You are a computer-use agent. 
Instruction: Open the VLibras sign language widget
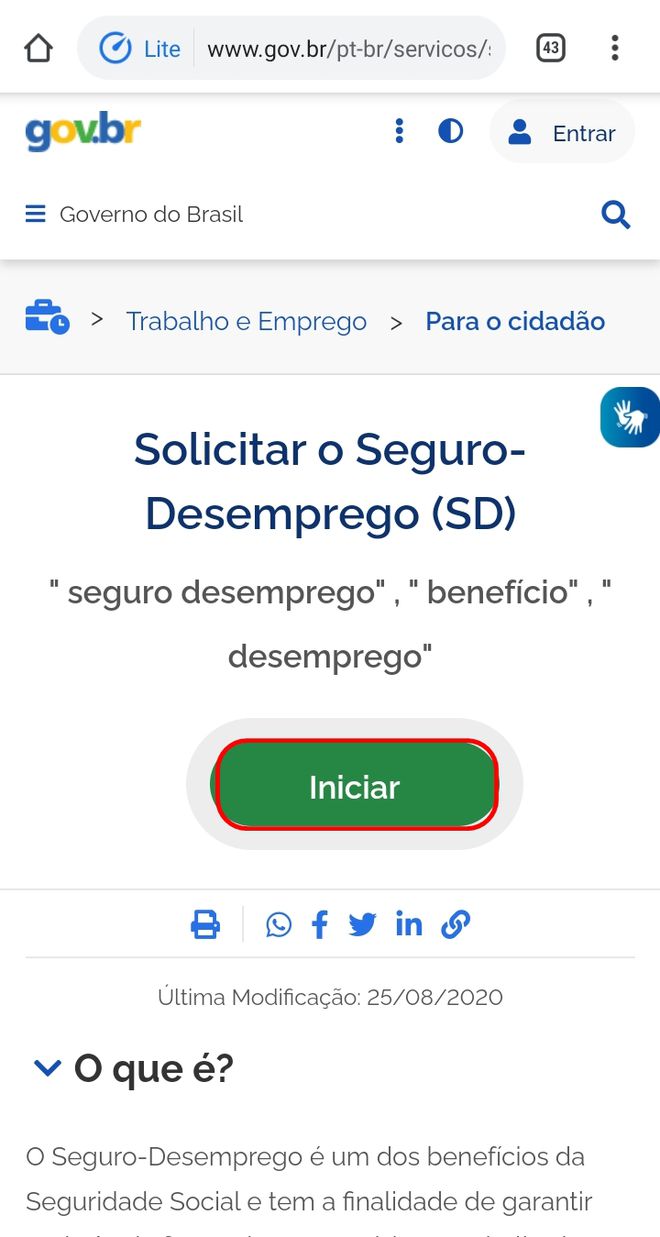[x=630, y=417]
